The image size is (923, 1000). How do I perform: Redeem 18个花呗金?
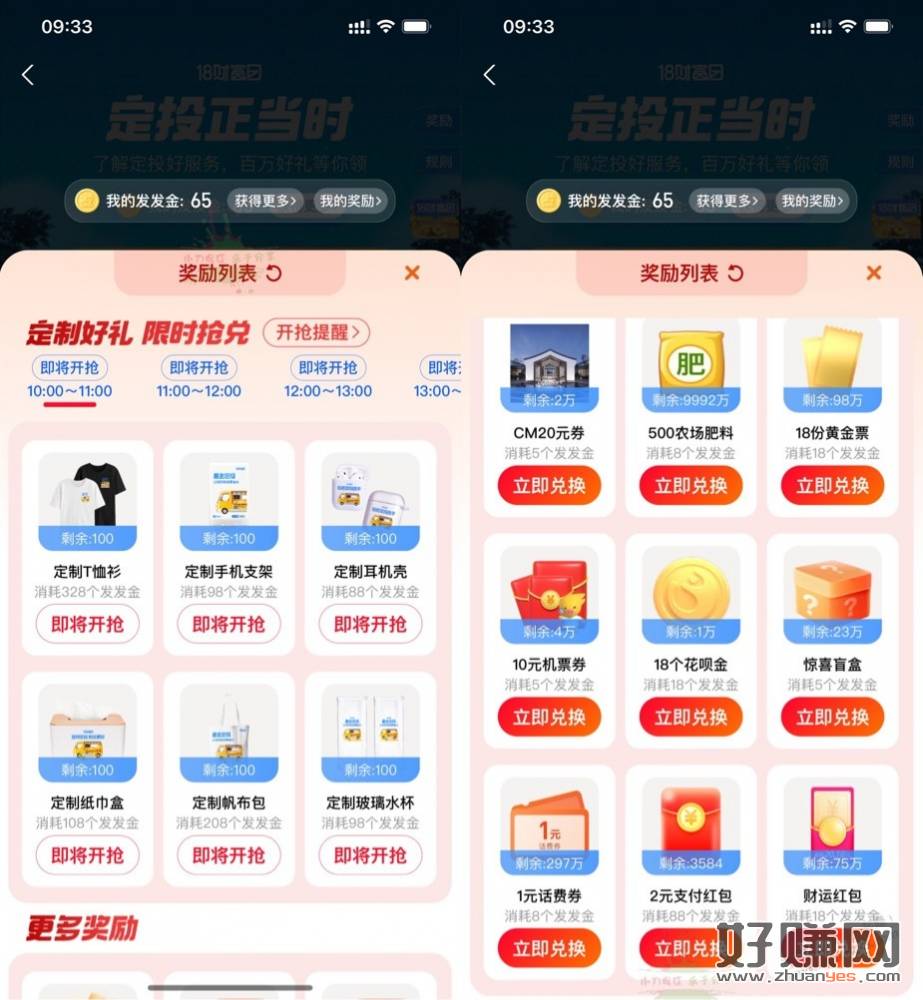pyautogui.click(x=691, y=717)
